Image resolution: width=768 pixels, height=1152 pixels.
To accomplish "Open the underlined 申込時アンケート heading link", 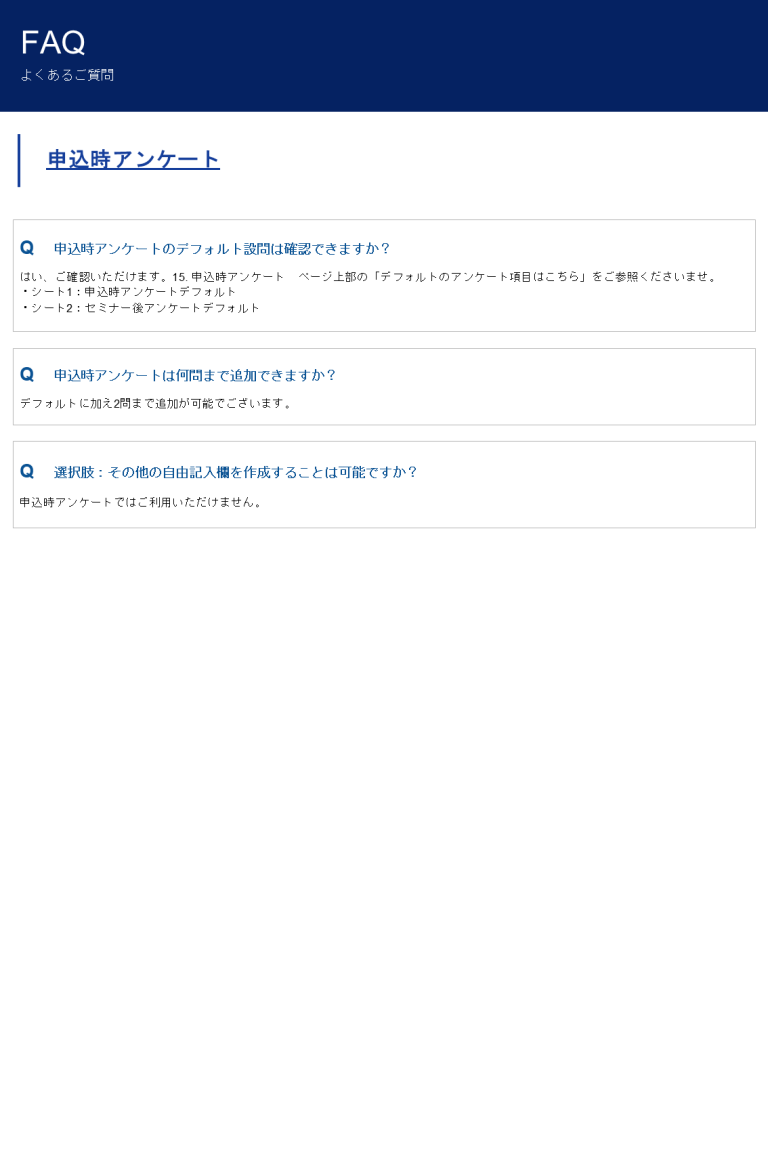I will tap(133, 160).
